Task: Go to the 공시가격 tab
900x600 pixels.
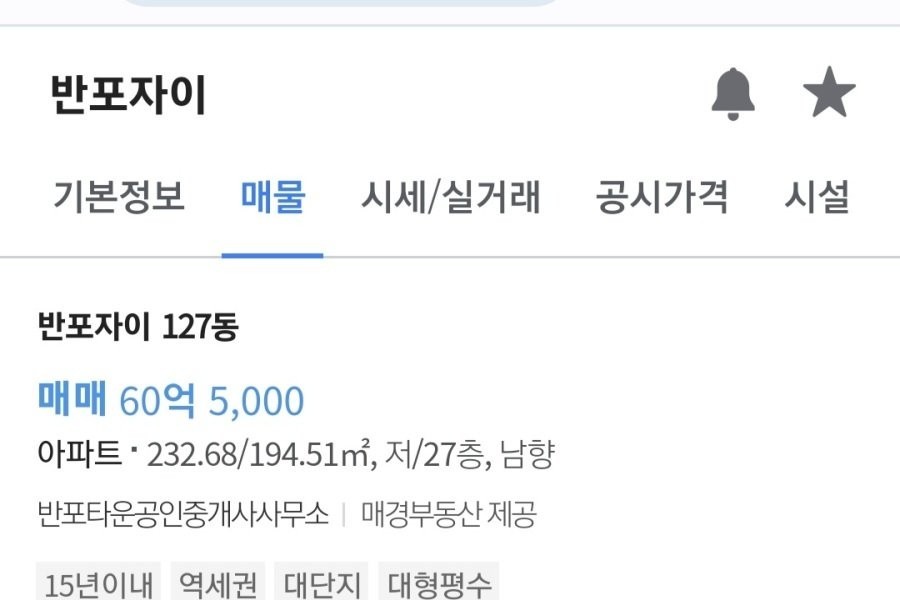Action: (x=661, y=198)
